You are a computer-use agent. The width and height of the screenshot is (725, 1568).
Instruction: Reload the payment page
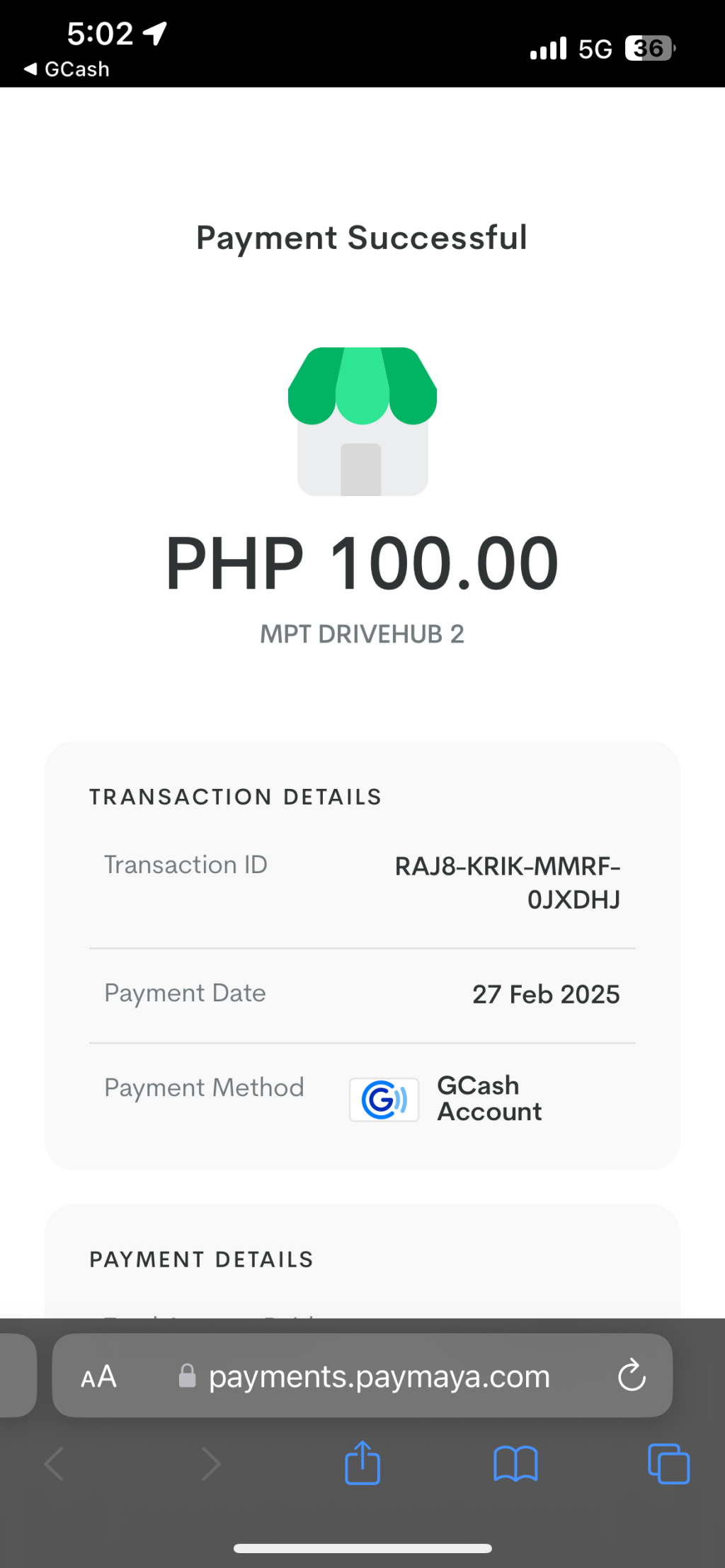pos(631,1376)
